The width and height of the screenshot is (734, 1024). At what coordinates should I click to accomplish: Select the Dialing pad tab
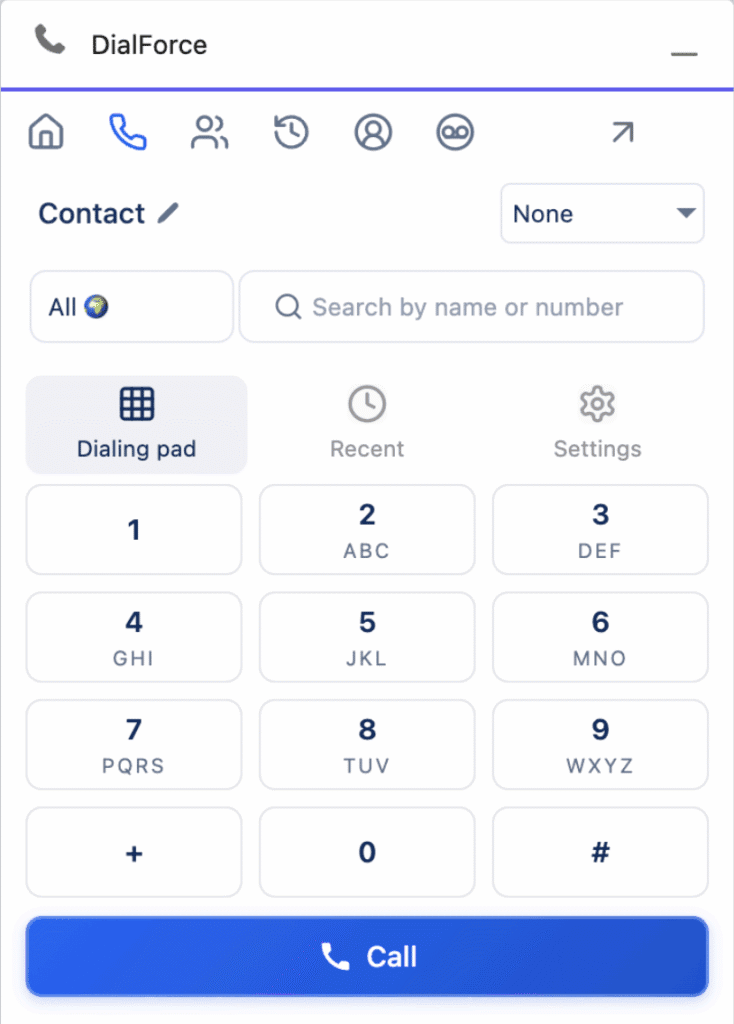click(x=136, y=424)
